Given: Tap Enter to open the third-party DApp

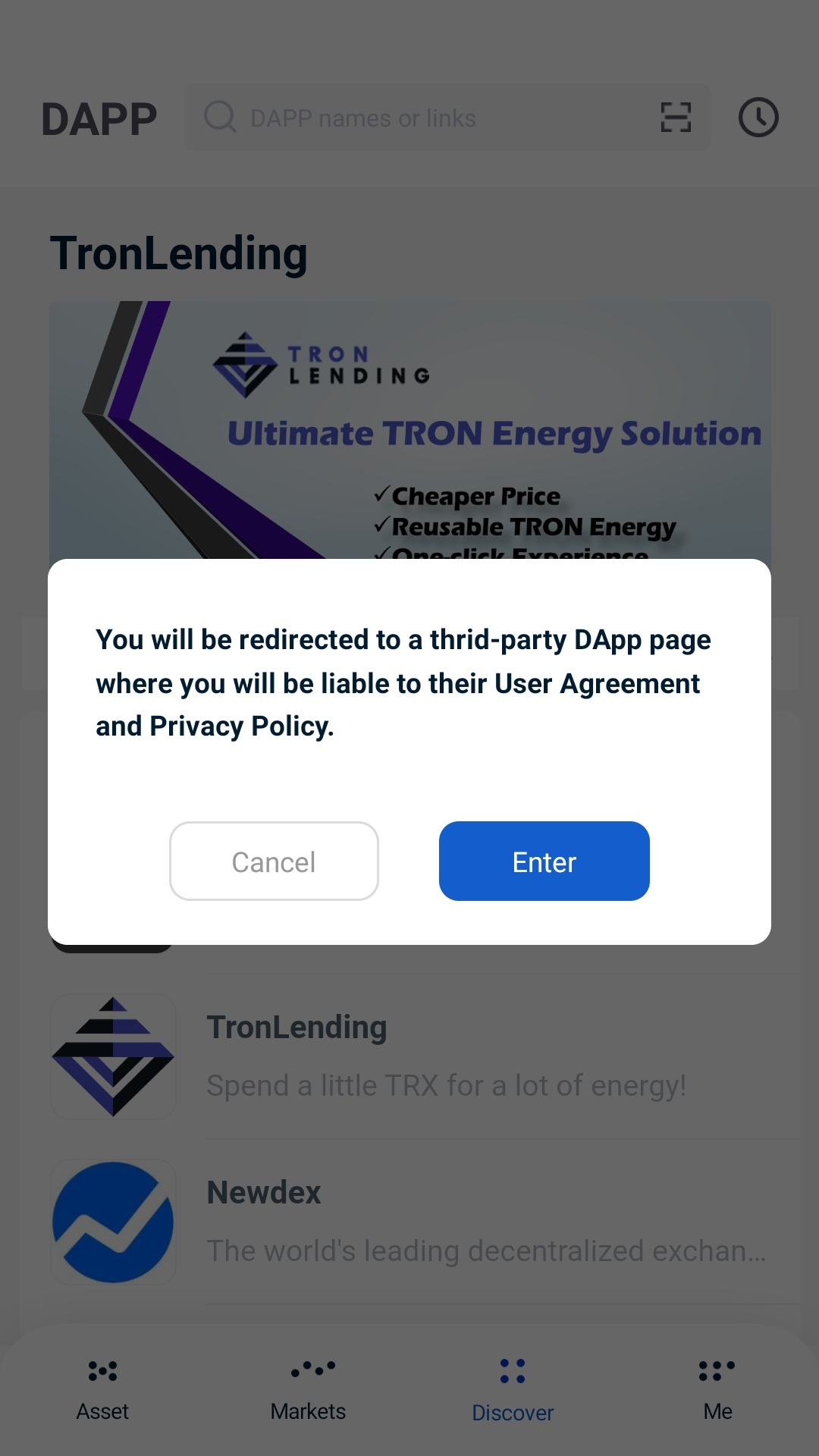Looking at the screenshot, I should pos(544,861).
